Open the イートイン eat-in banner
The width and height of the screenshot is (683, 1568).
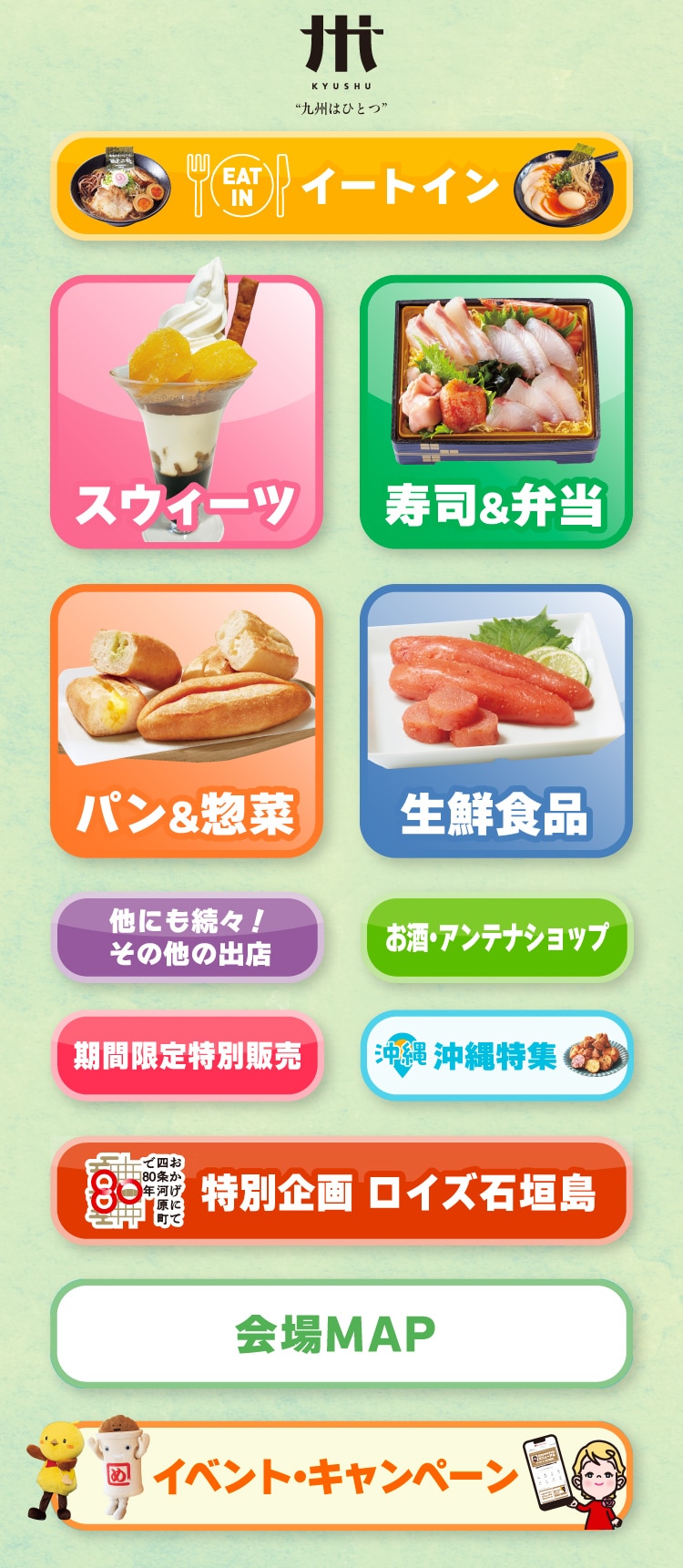click(x=341, y=186)
